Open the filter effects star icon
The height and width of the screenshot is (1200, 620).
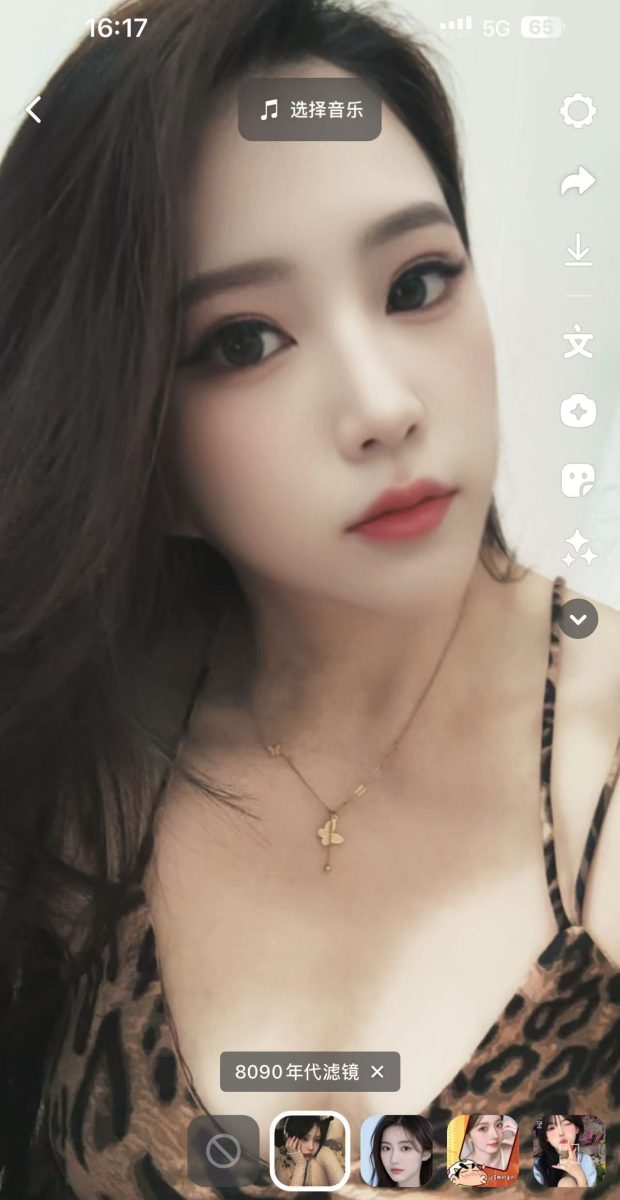pos(578,411)
